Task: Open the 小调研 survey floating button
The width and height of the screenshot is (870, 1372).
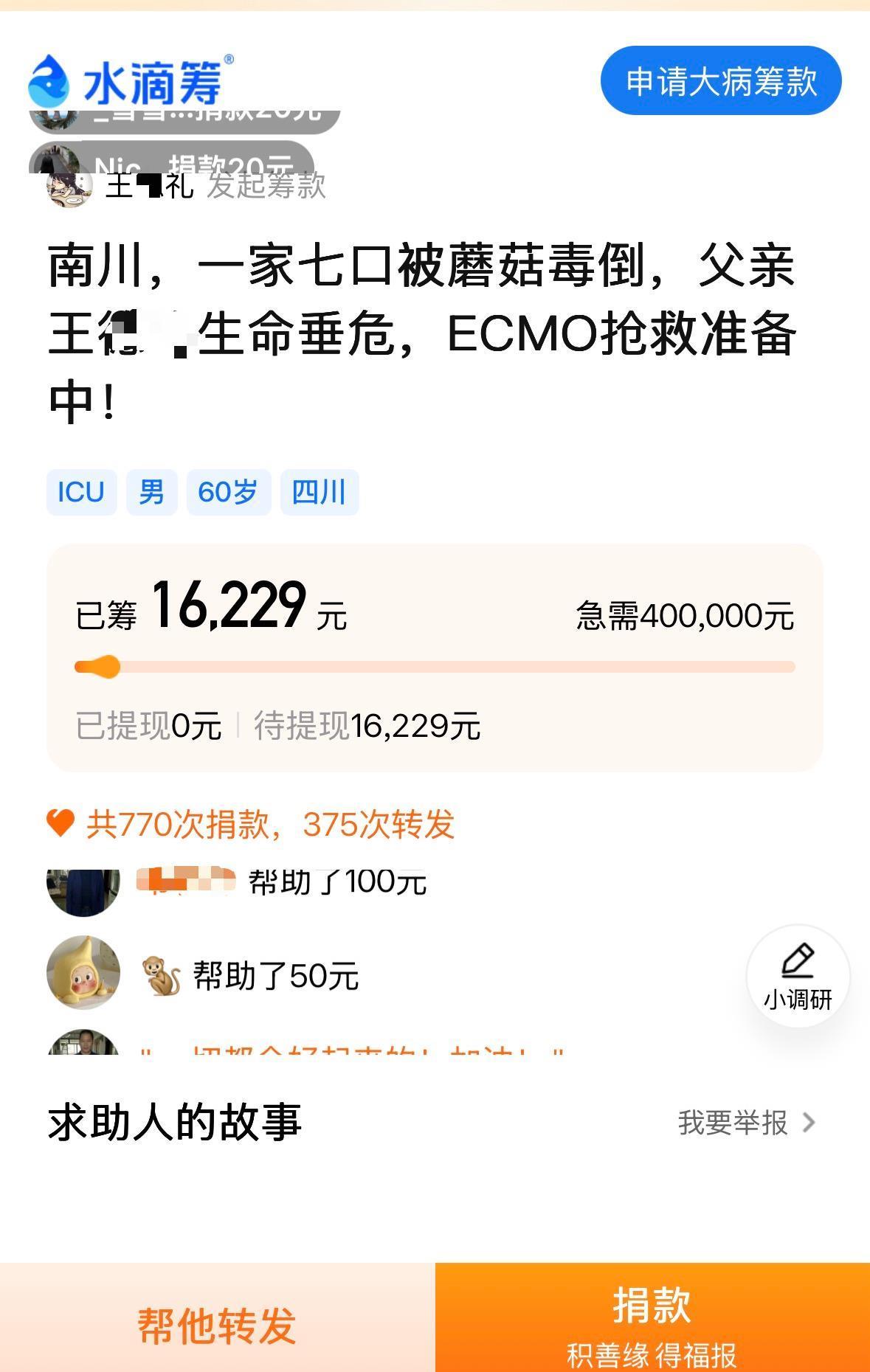Action: tap(798, 977)
